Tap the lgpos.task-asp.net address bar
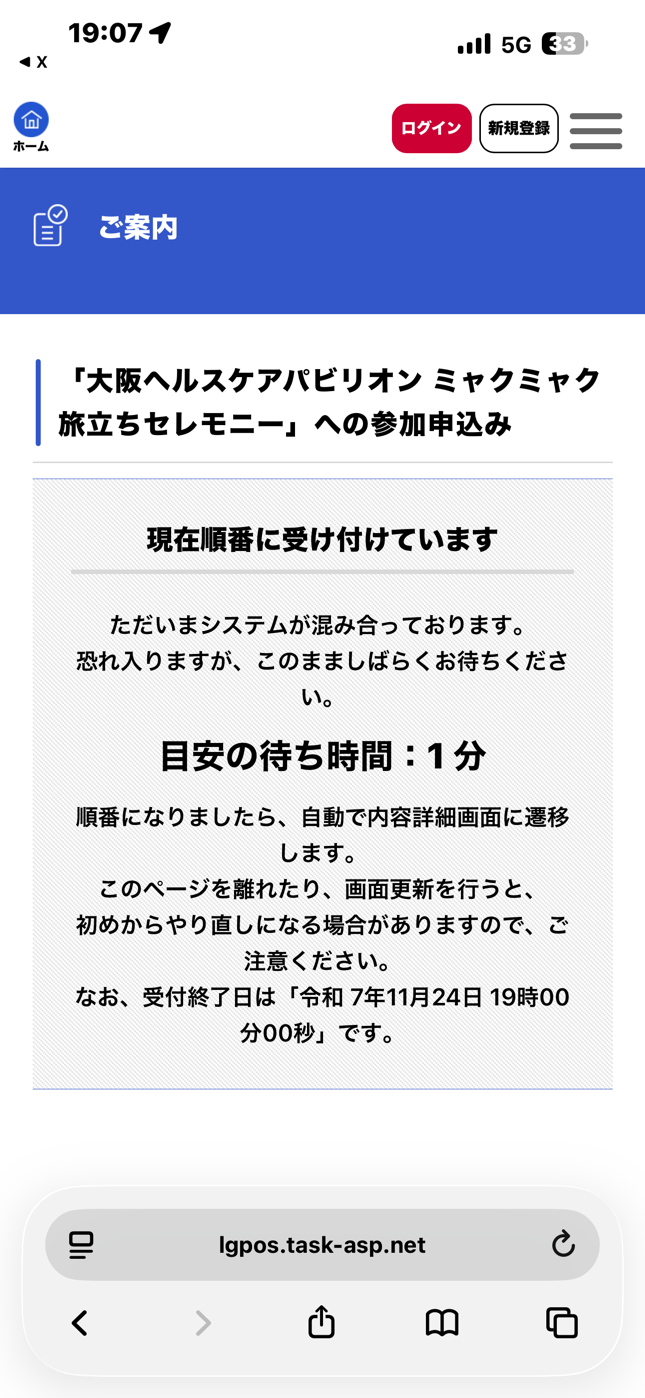Image resolution: width=645 pixels, height=1398 pixels. [322, 1245]
